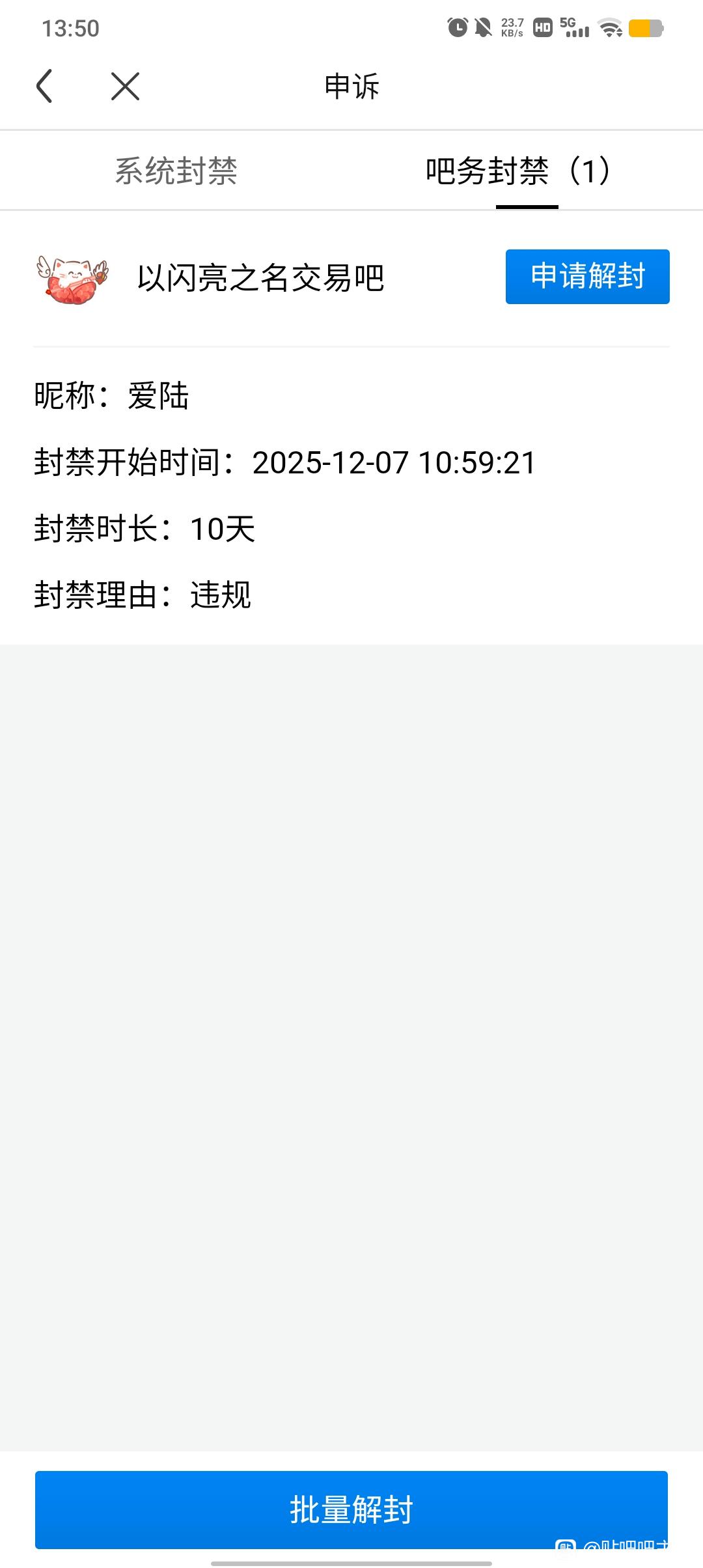Viewport: 703px width, 1568px height.
Task: Go back using the arrow icon
Action: (x=44, y=86)
